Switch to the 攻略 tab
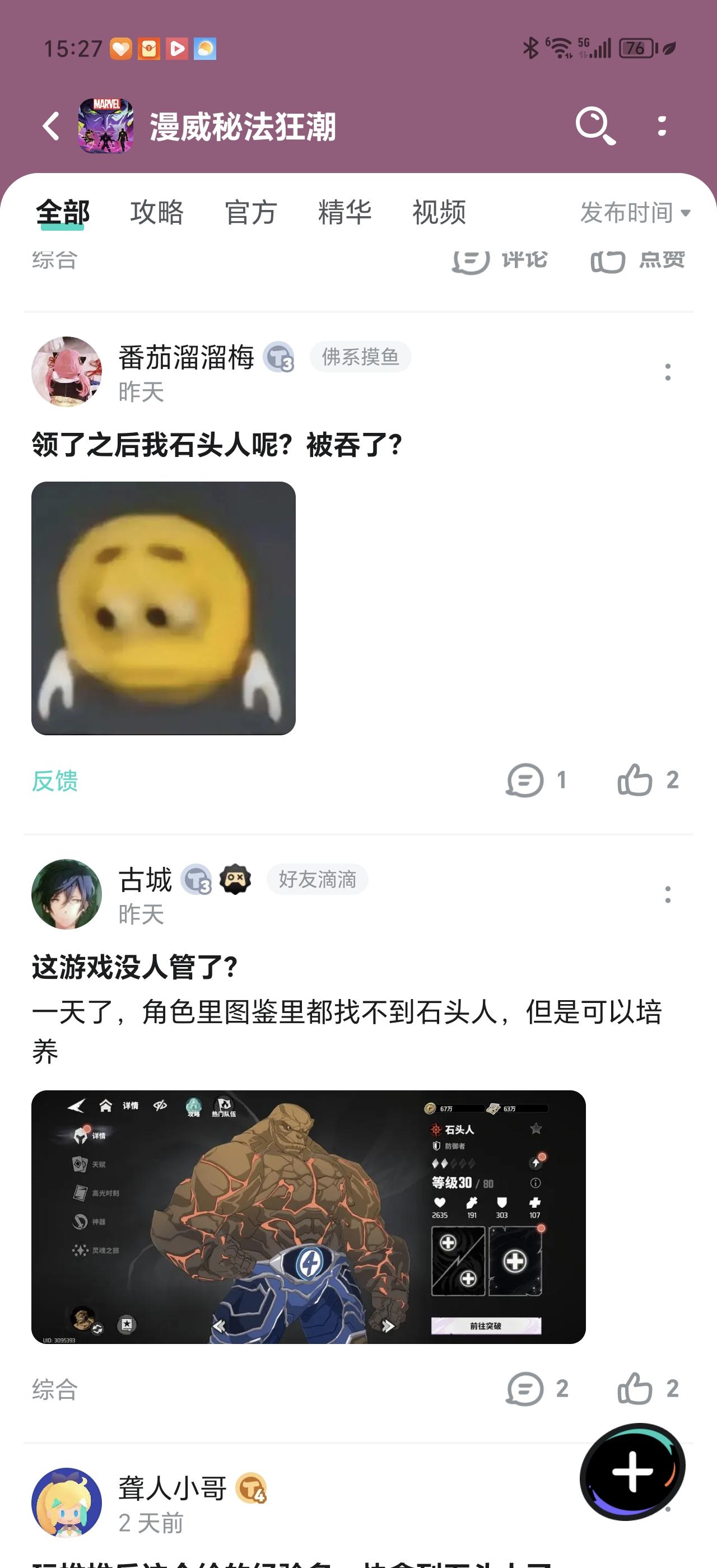Image resolution: width=717 pixels, height=1568 pixels. pos(157,213)
